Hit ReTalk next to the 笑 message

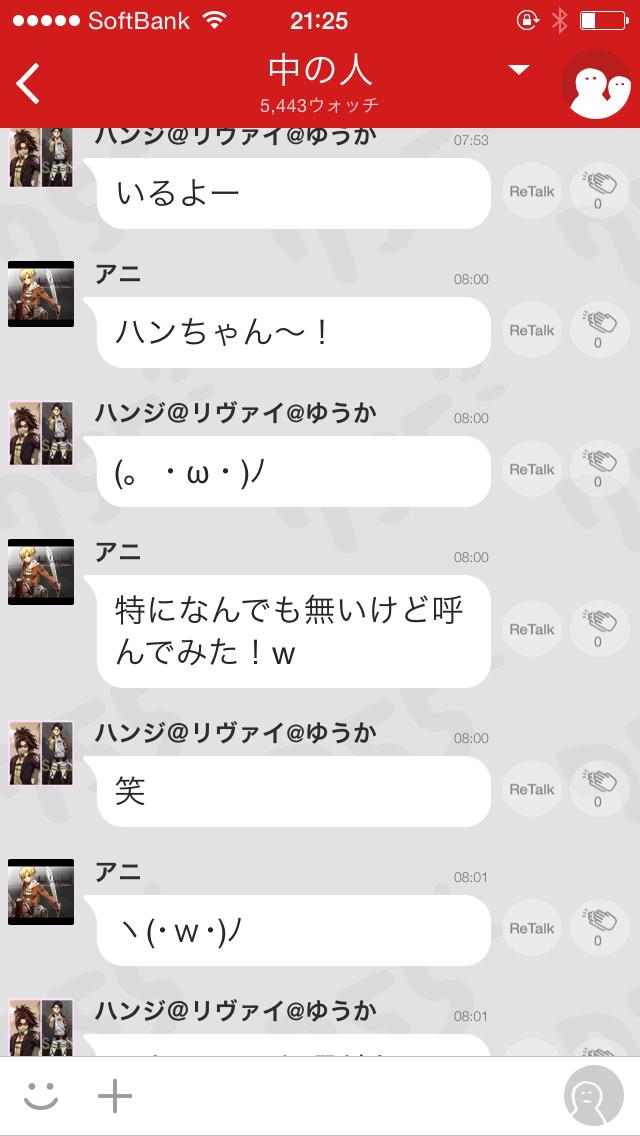click(x=531, y=789)
